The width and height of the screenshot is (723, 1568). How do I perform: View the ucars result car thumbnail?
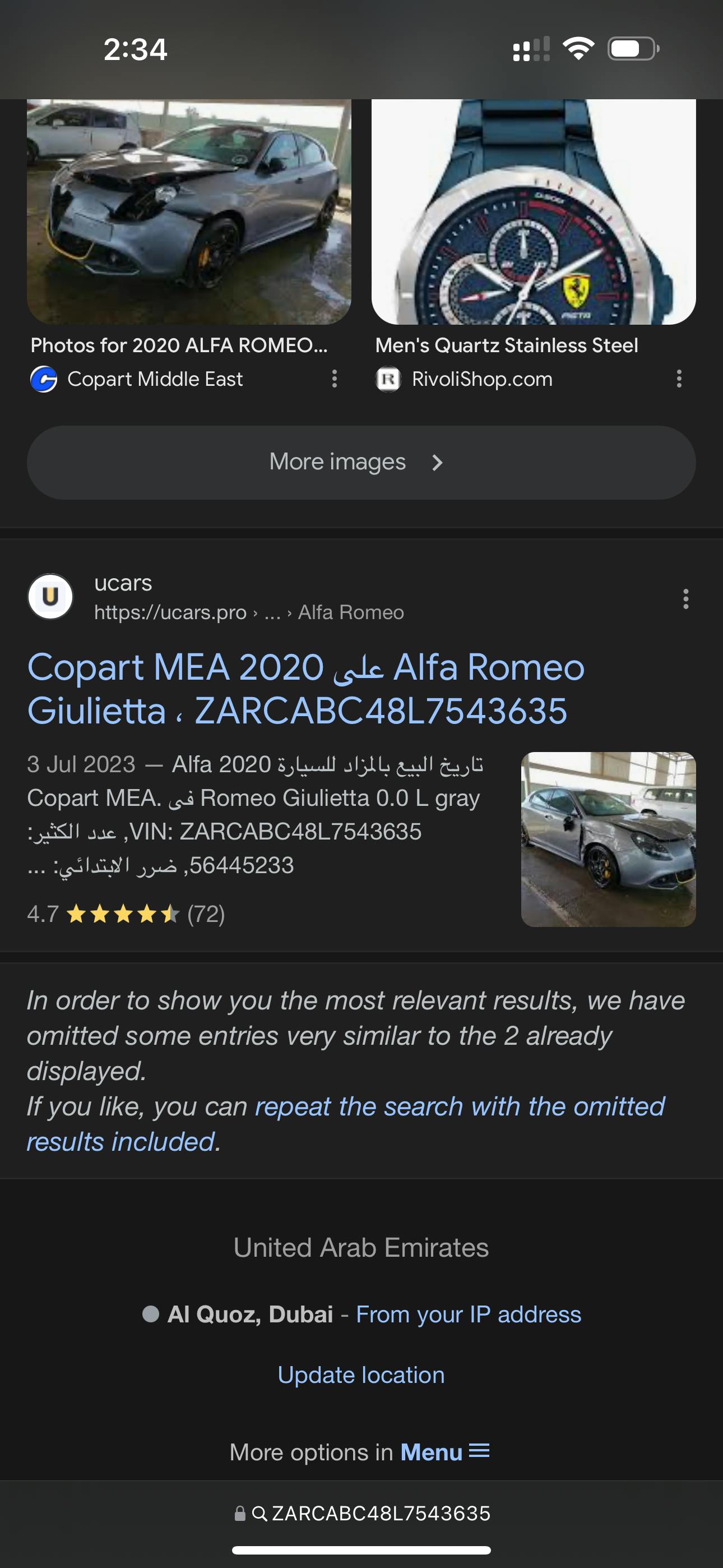click(608, 840)
